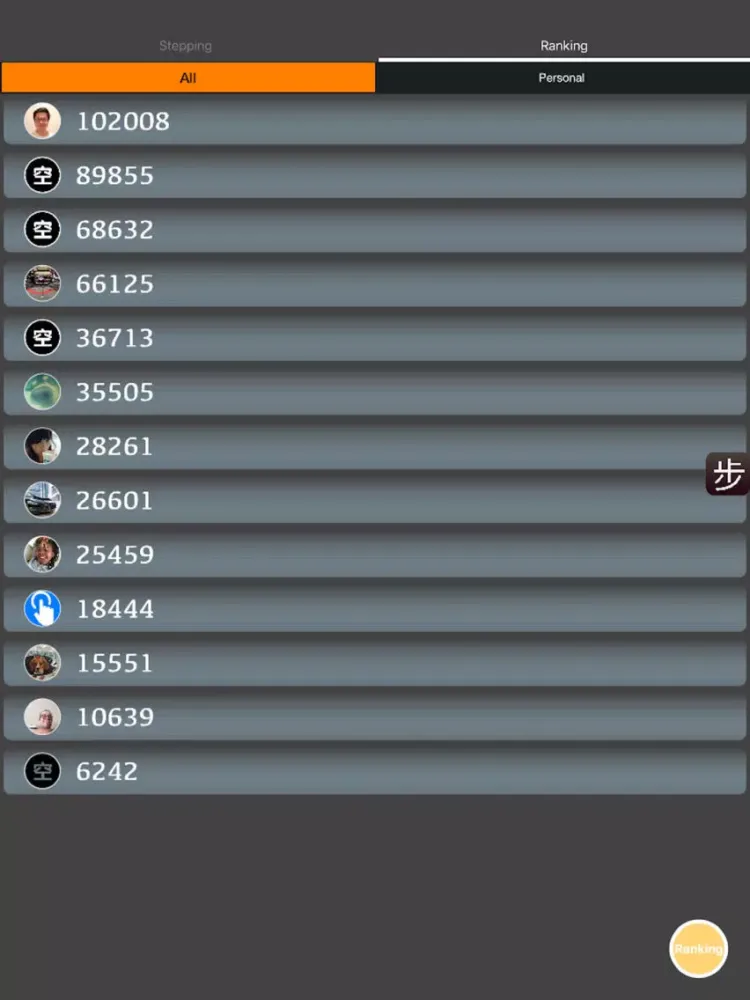Tap the round yellow Ranking button
Screen dimensions: 750x1000
pyautogui.click(x=698, y=948)
